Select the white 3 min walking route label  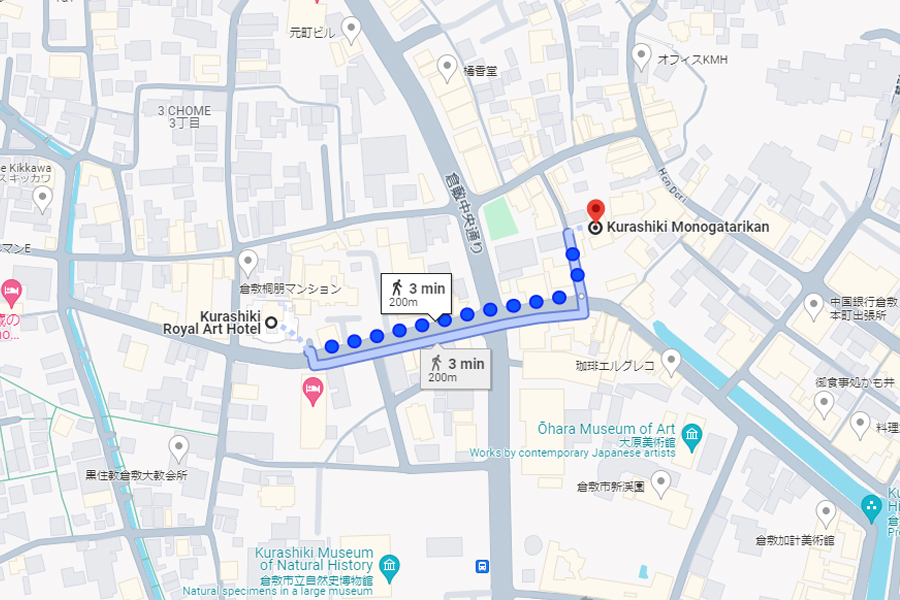pos(416,293)
